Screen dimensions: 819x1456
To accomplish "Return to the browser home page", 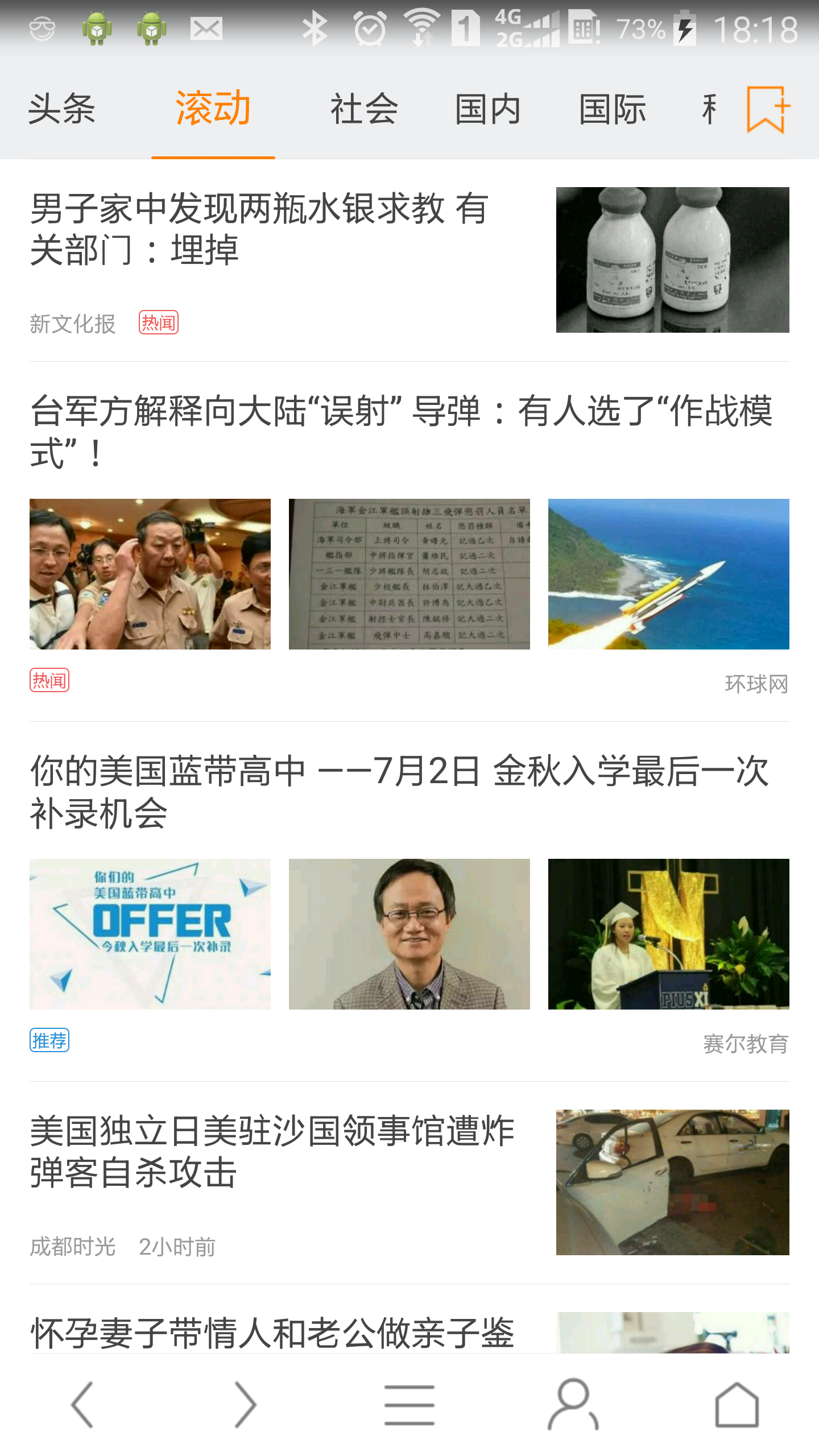I will (x=737, y=1405).
